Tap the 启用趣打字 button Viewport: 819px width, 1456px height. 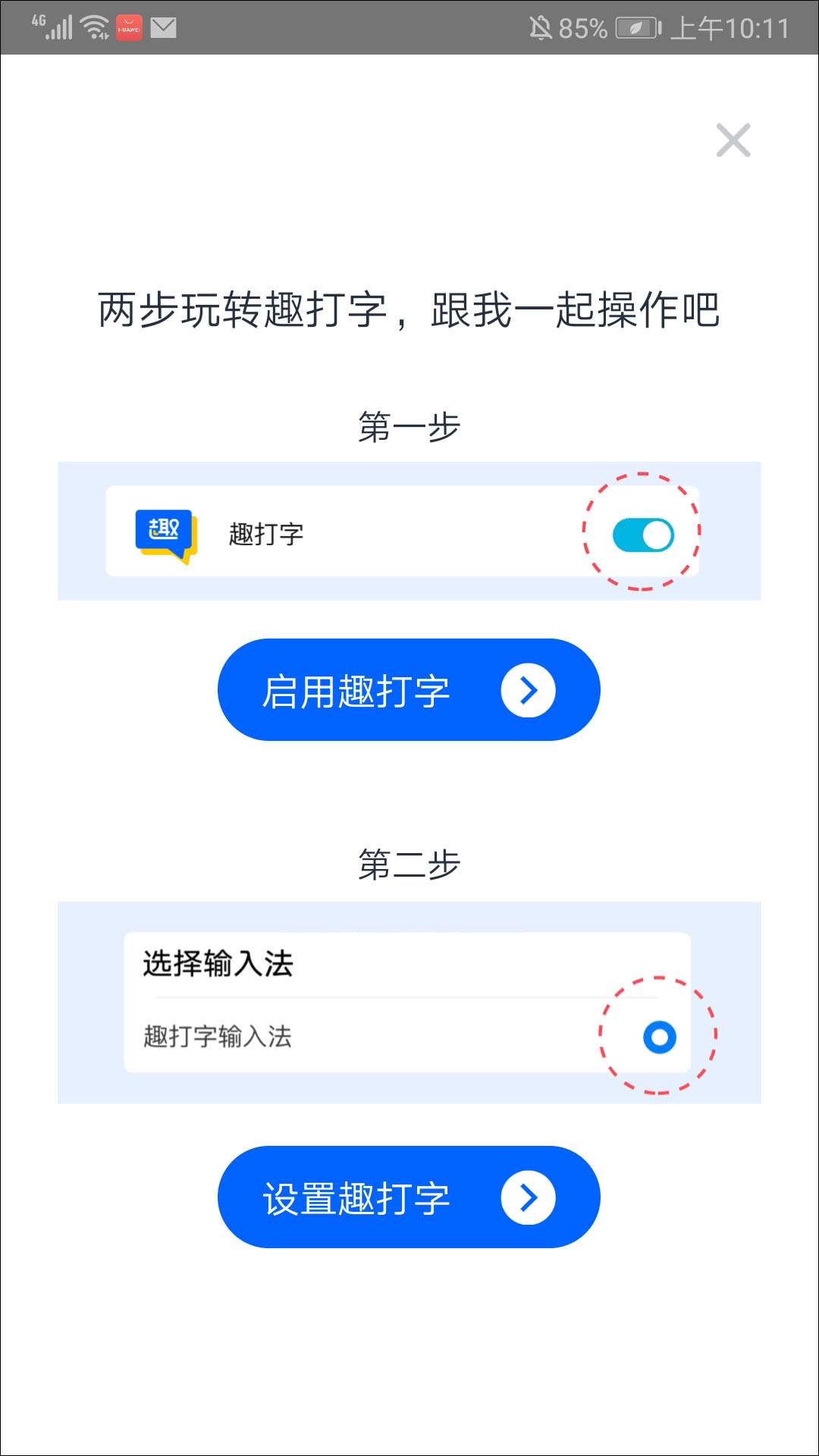click(409, 690)
